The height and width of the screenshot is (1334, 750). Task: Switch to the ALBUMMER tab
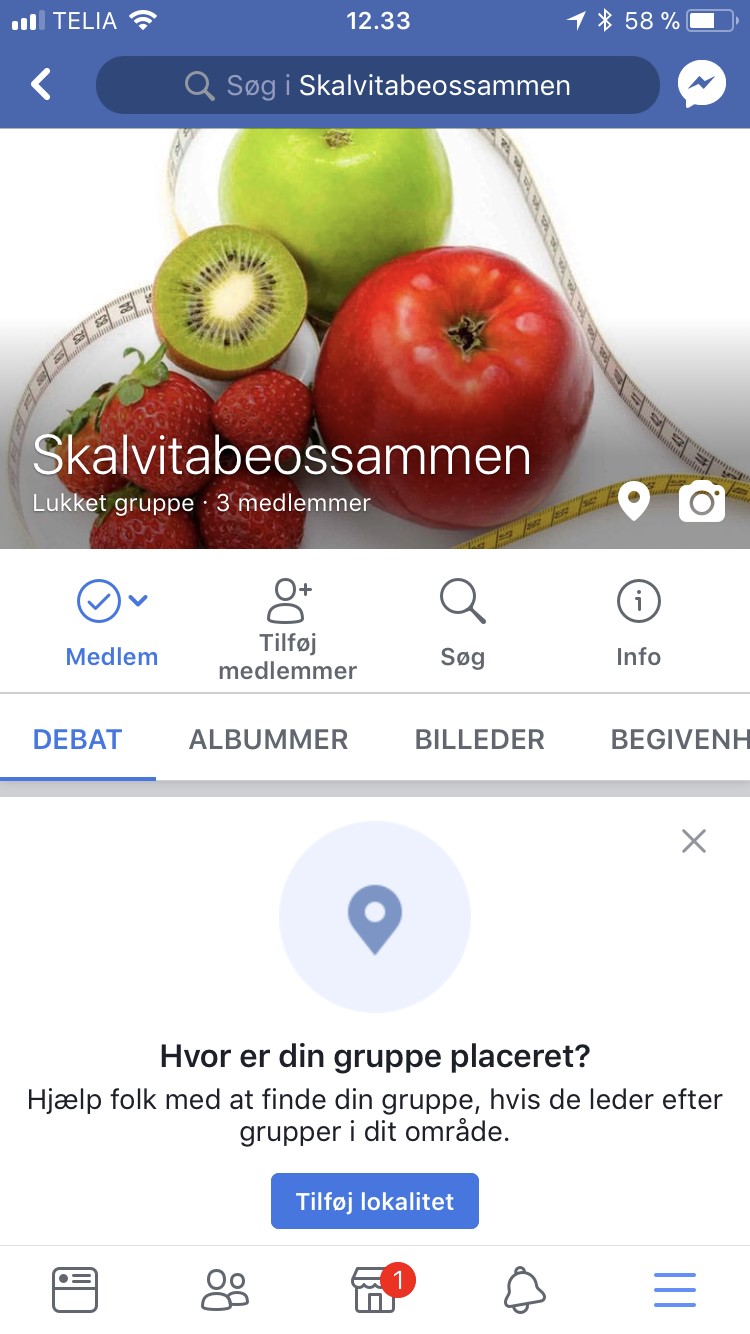click(x=269, y=740)
